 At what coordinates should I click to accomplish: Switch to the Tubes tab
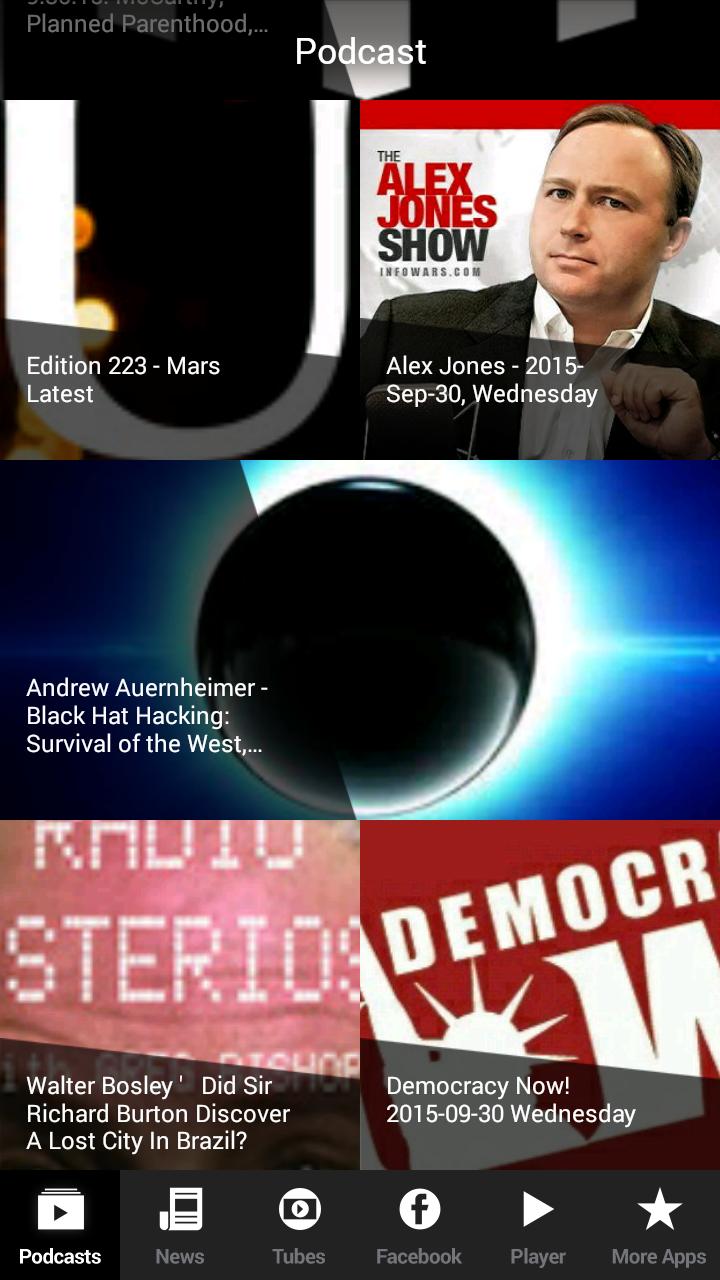299,1225
